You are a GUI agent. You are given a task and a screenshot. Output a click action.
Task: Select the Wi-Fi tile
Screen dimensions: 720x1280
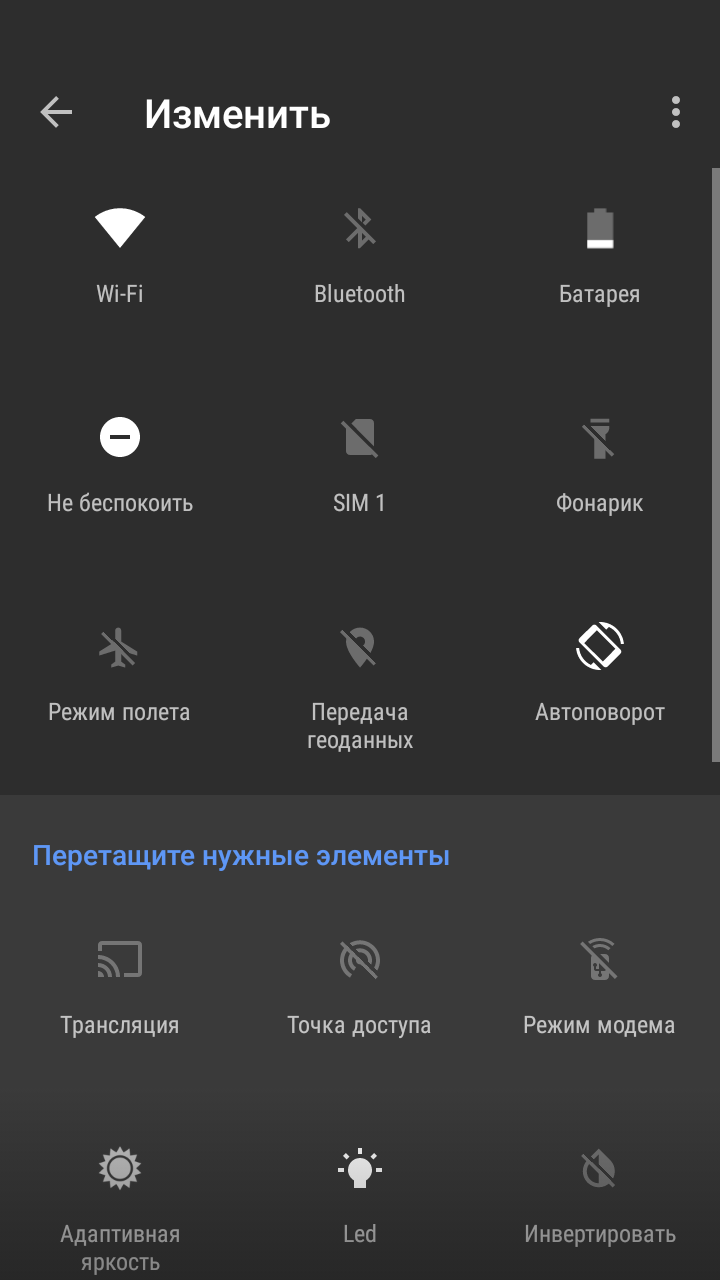[120, 257]
